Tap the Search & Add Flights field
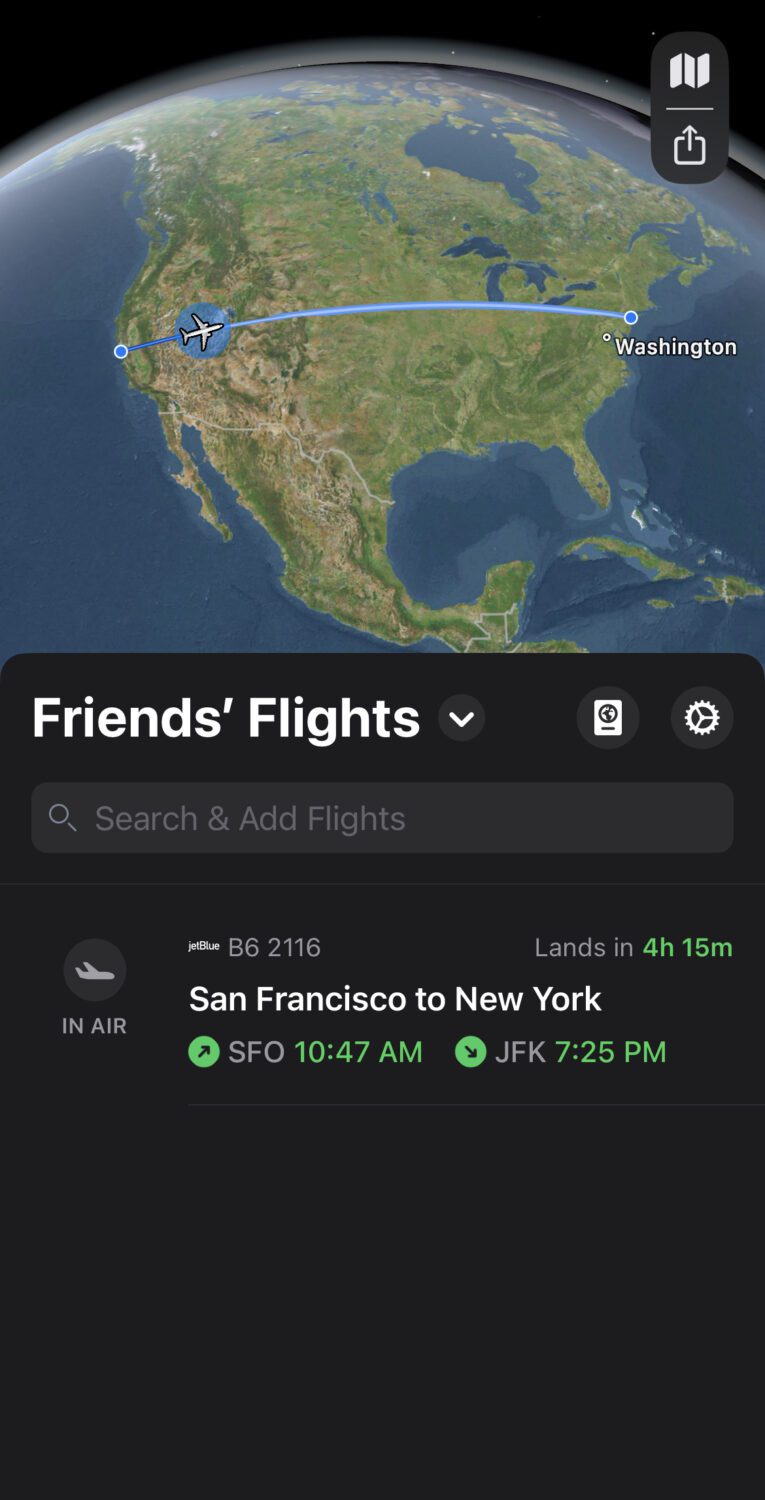 pyautogui.click(x=382, y=818)
